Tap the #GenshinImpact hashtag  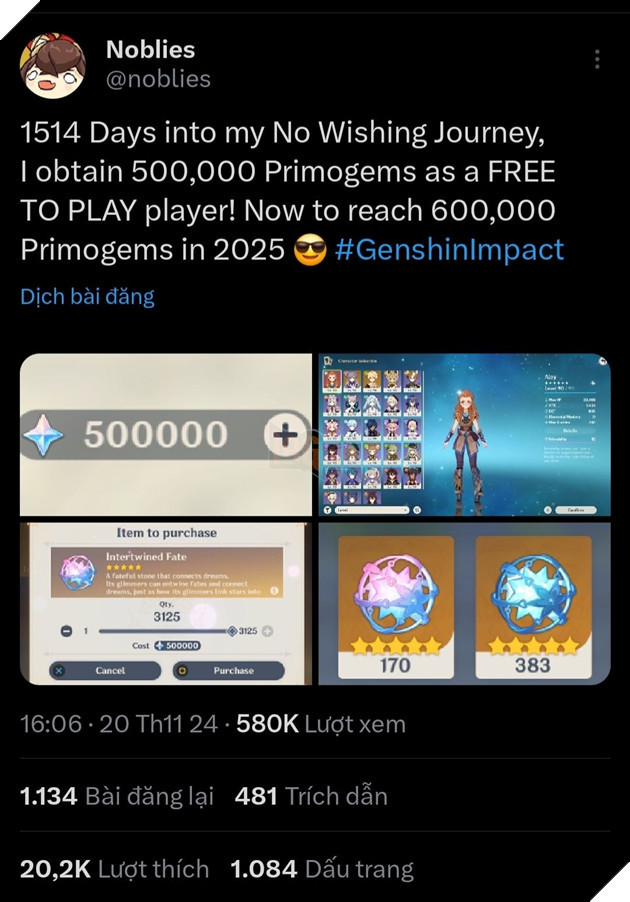click(x=449, y=249)
